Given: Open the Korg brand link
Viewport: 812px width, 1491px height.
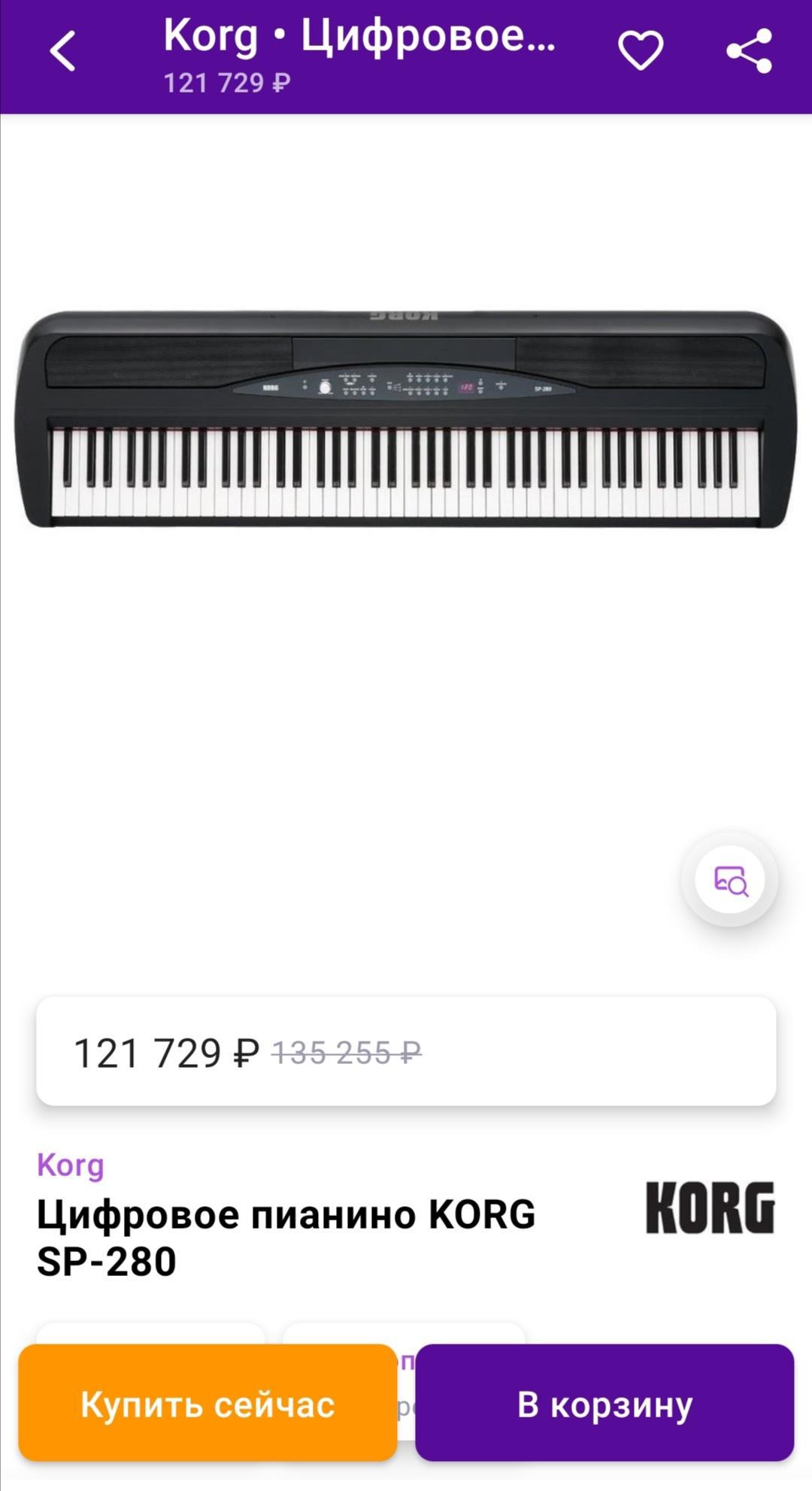Looking at the screenshot, I should point(71,1165).
